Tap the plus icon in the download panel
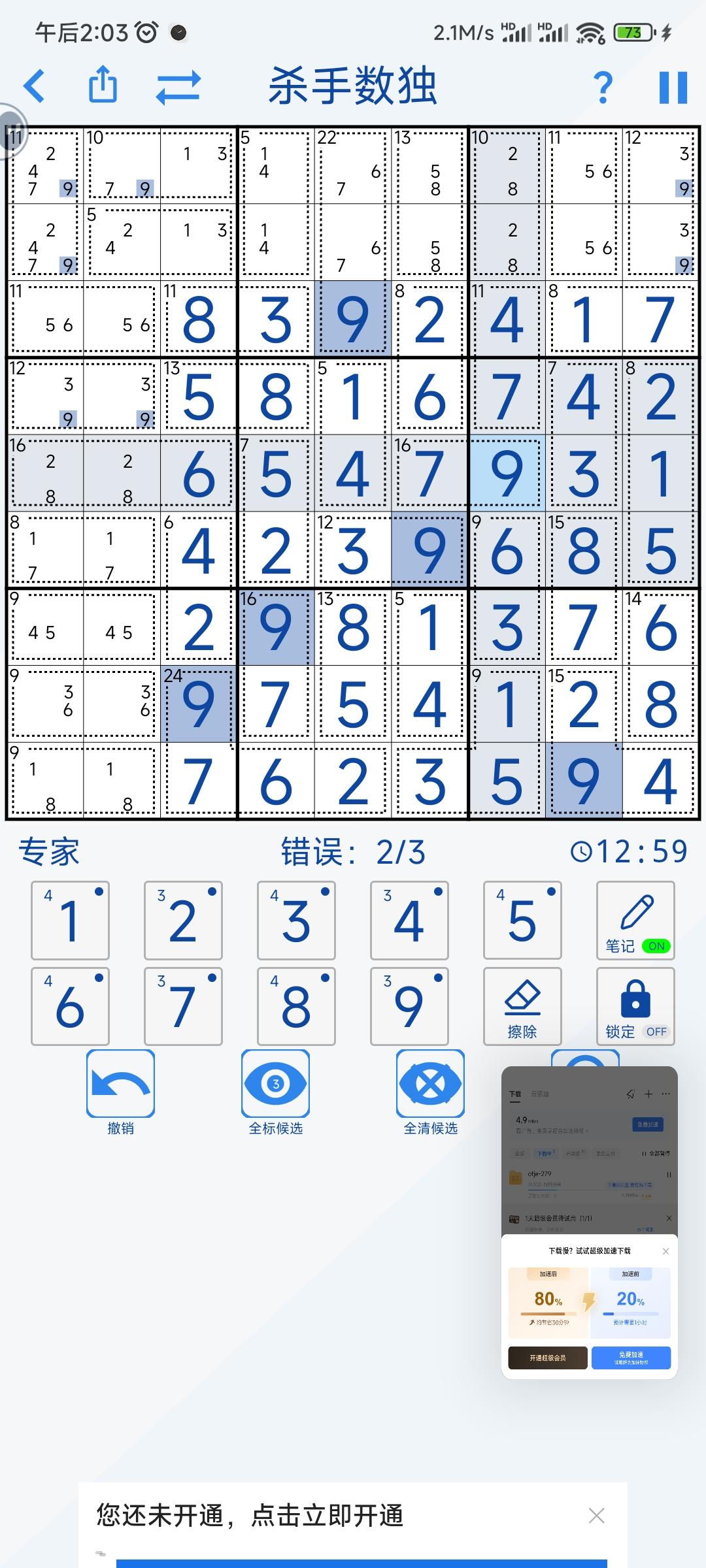This screenshot has height=1568, width=706. click(648, 1094)
